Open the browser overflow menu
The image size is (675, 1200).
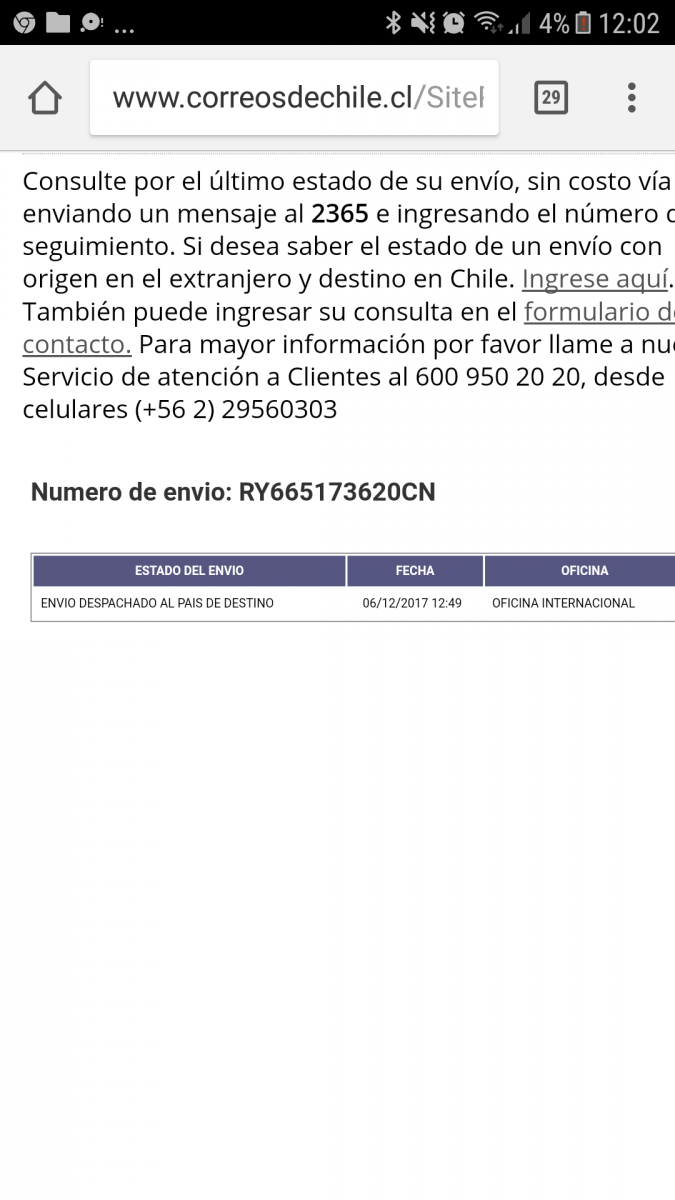pos(631,98)
